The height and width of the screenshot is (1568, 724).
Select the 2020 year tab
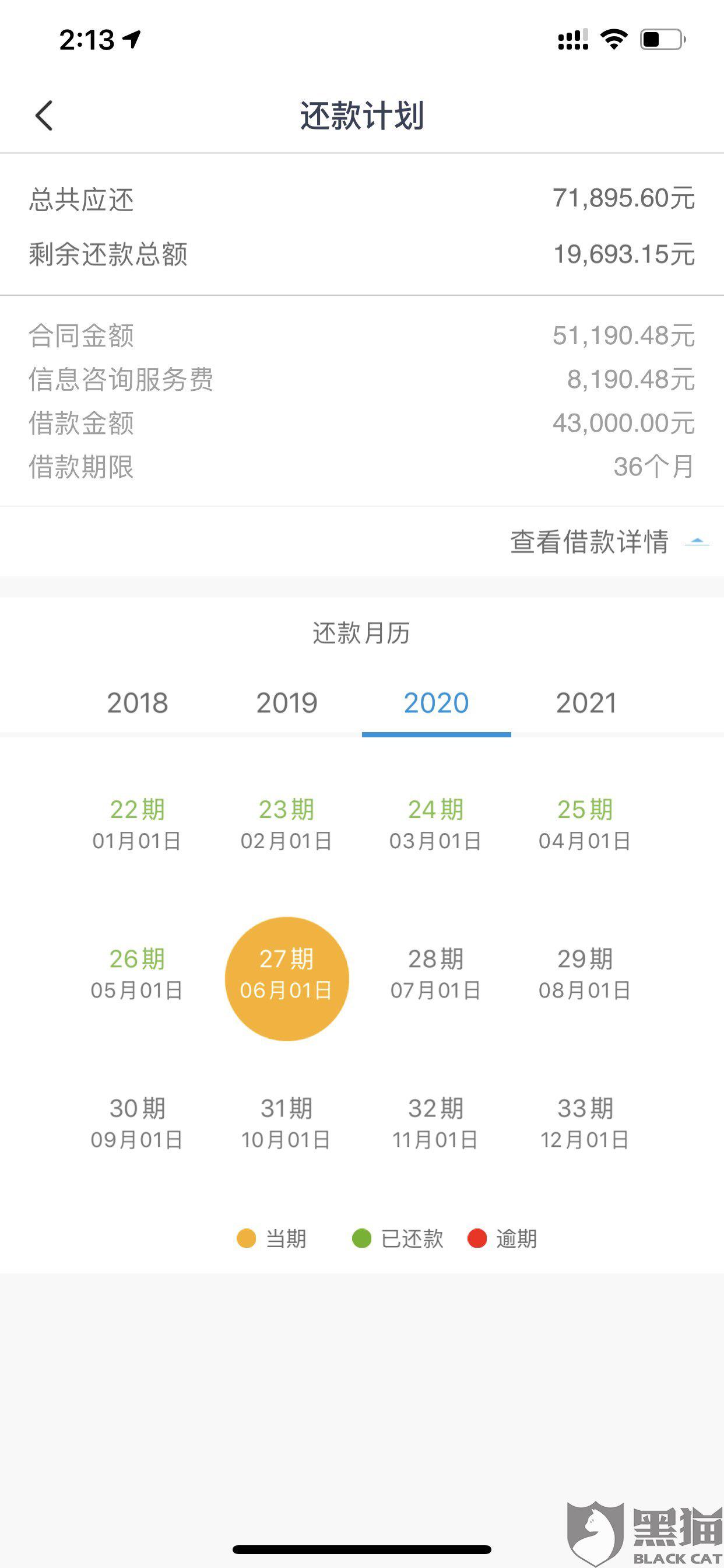pos(436,703)
